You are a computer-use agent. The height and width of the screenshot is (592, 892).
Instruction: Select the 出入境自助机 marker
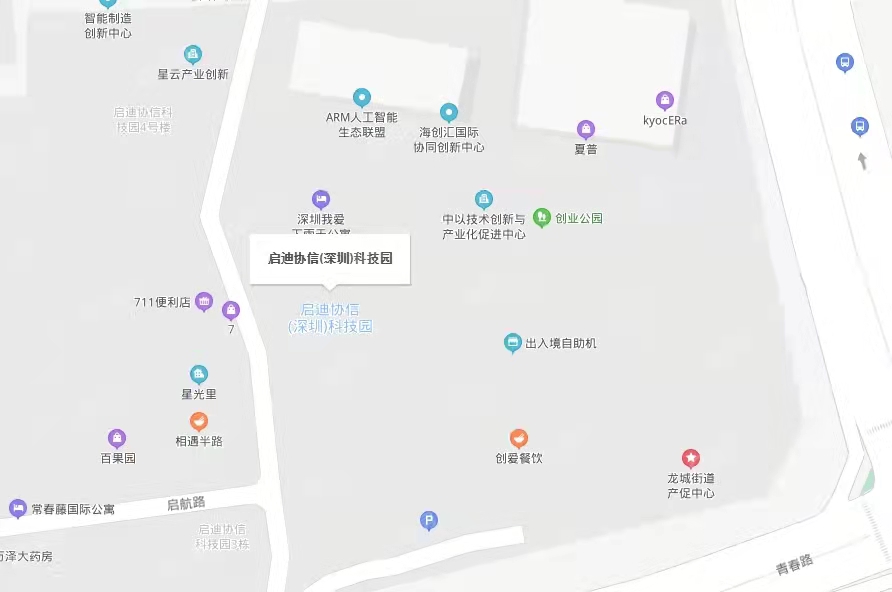513,343
